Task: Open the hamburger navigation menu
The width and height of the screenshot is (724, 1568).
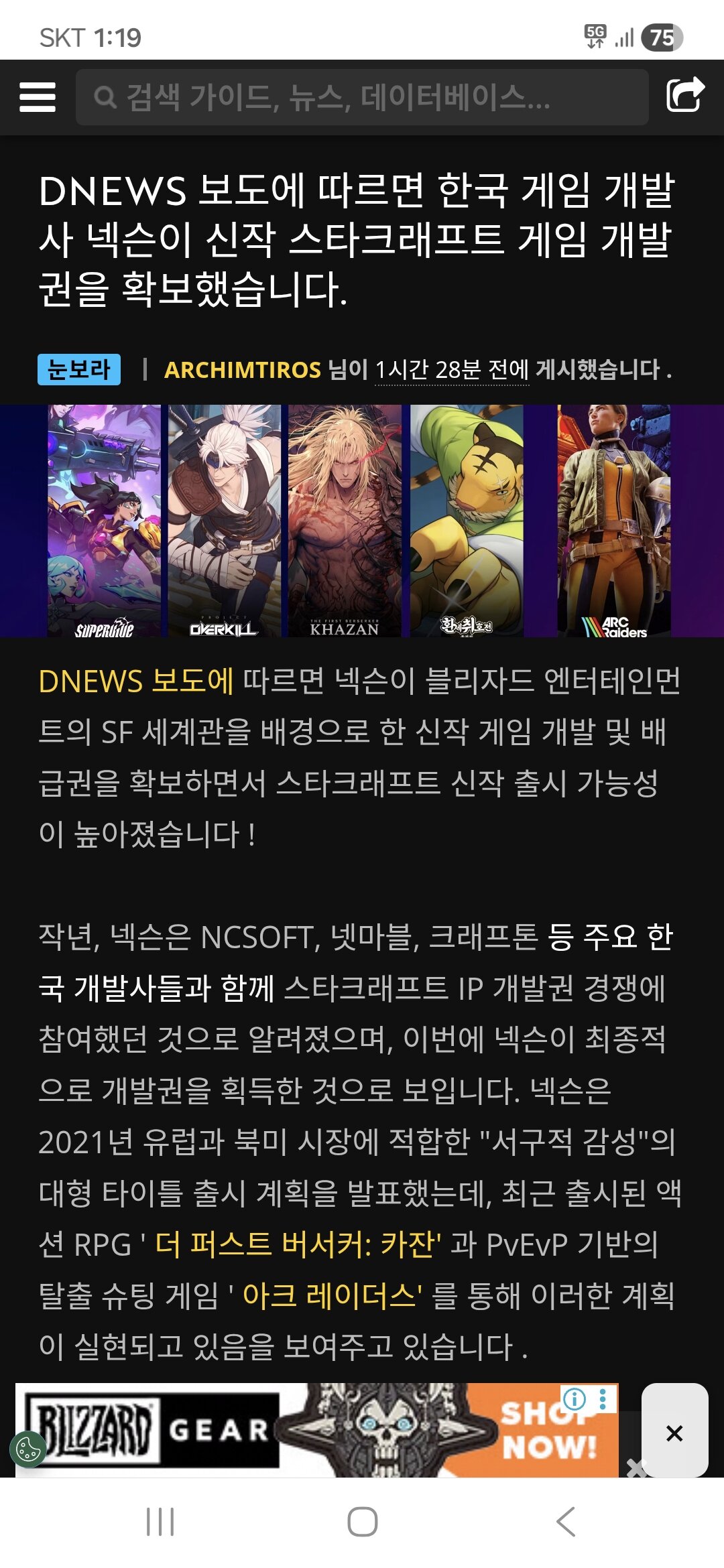Action: point(38,97)
